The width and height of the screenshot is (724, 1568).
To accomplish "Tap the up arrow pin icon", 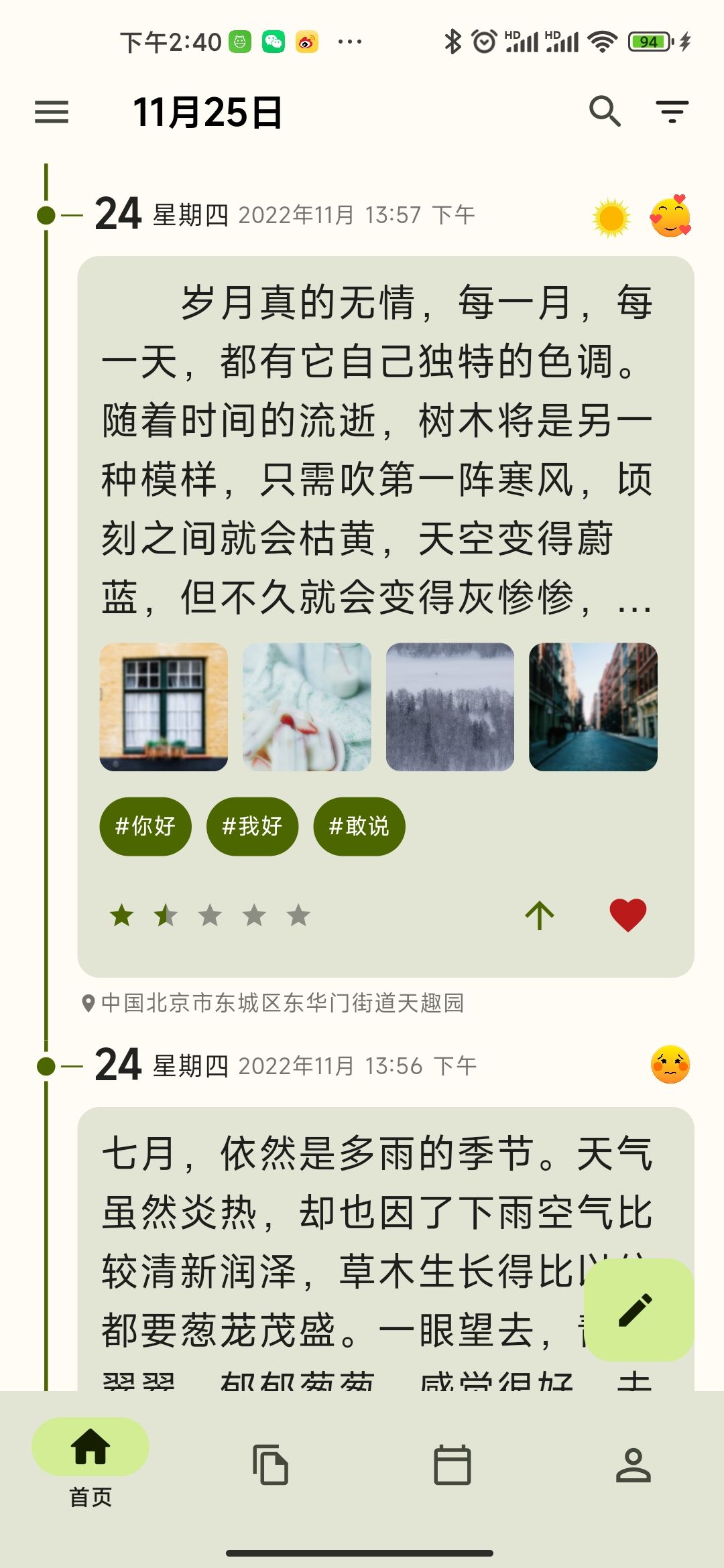I will pyautogui.click(x=540, y=915).
